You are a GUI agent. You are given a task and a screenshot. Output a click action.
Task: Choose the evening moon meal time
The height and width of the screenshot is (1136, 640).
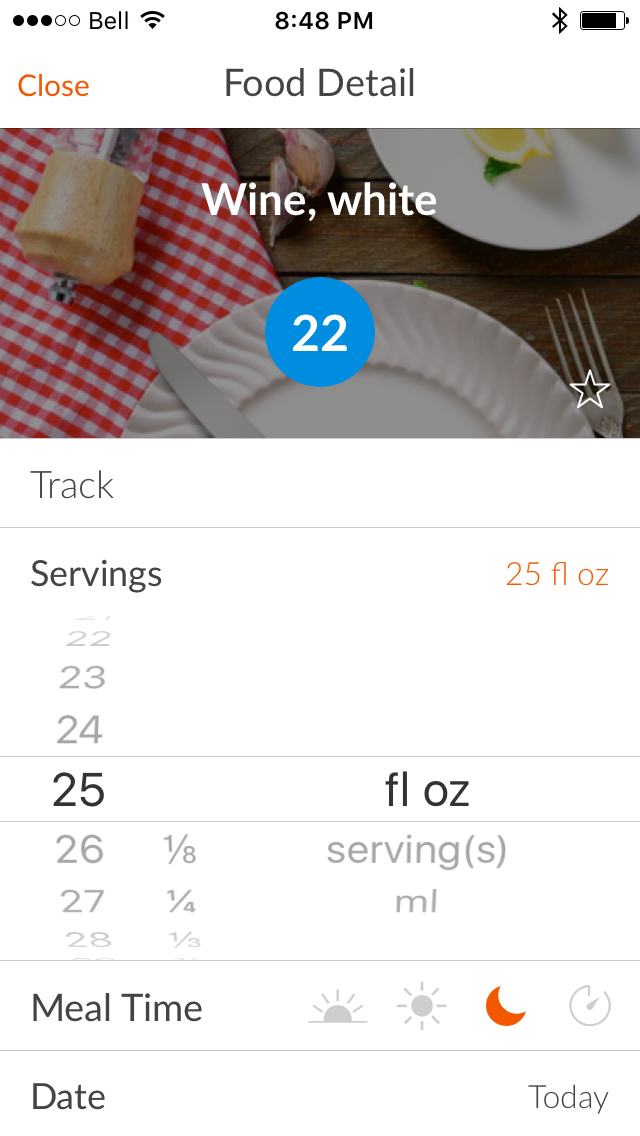[x=505, y=1006]
